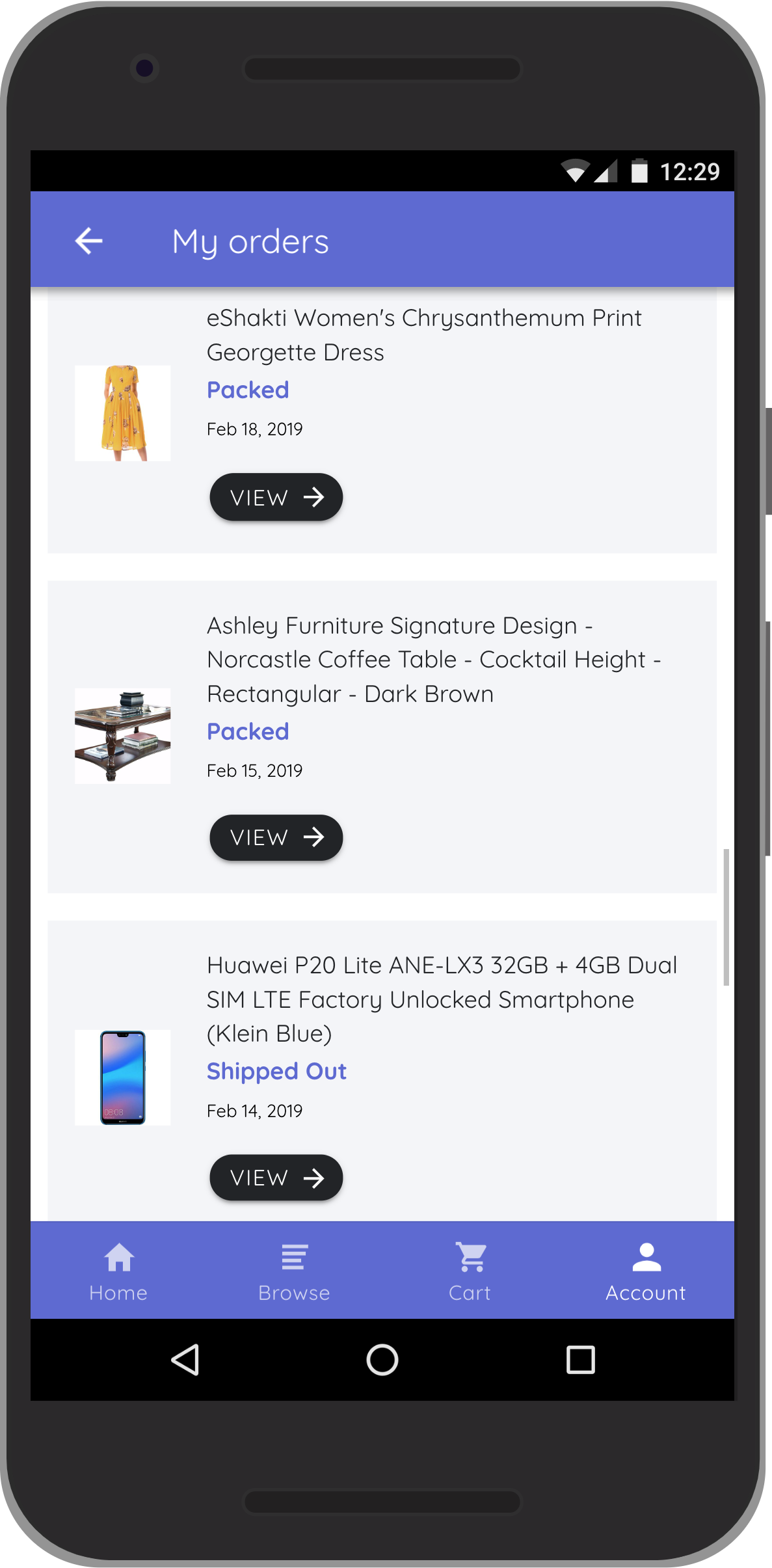Tap the Home icon in bottom navigation
This screenshot has width=772, height=1568.
click(x=118, y=1256)
